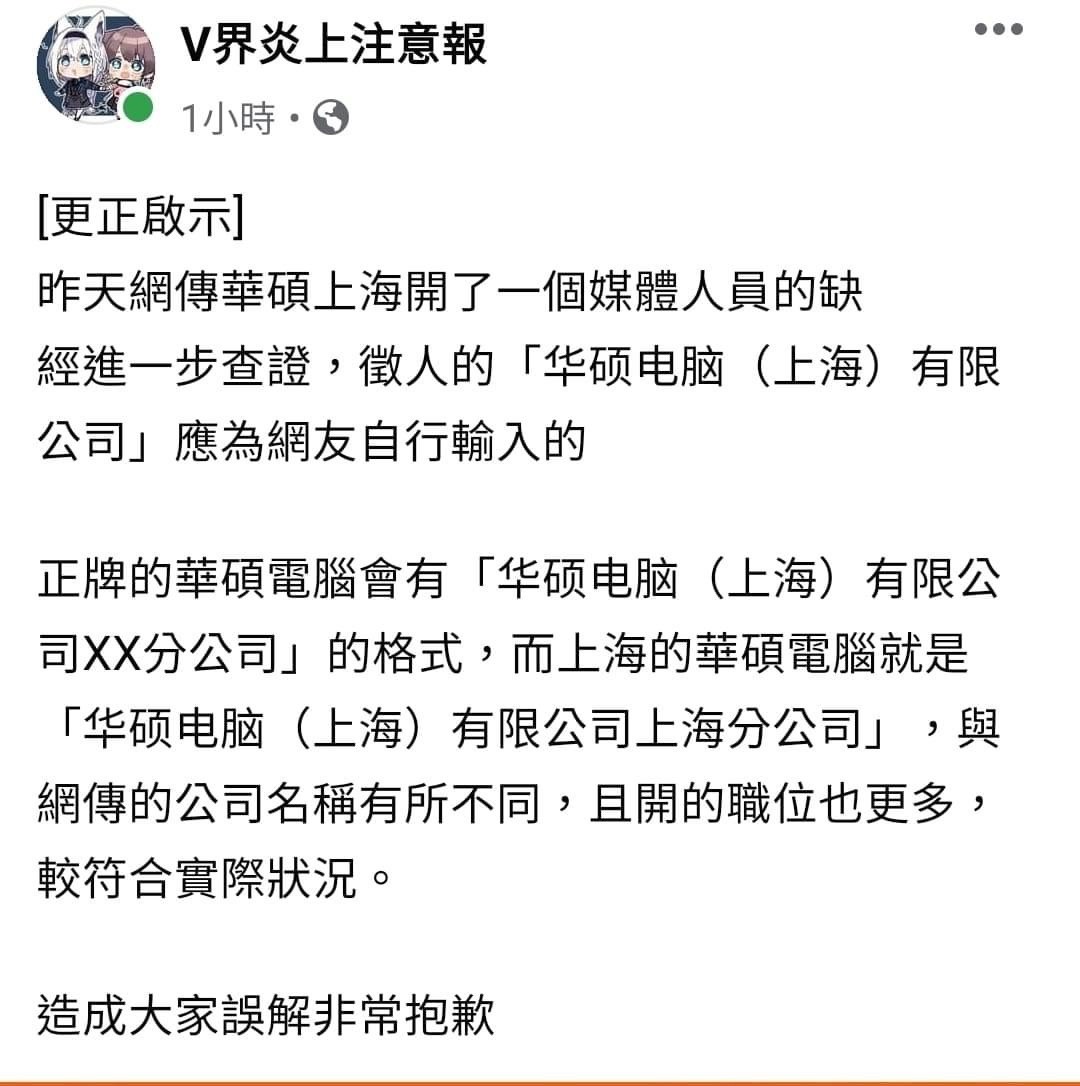1080x1086 pixels.
Task: Open the V界炎上注意報 page name
Action: [333, 45]
